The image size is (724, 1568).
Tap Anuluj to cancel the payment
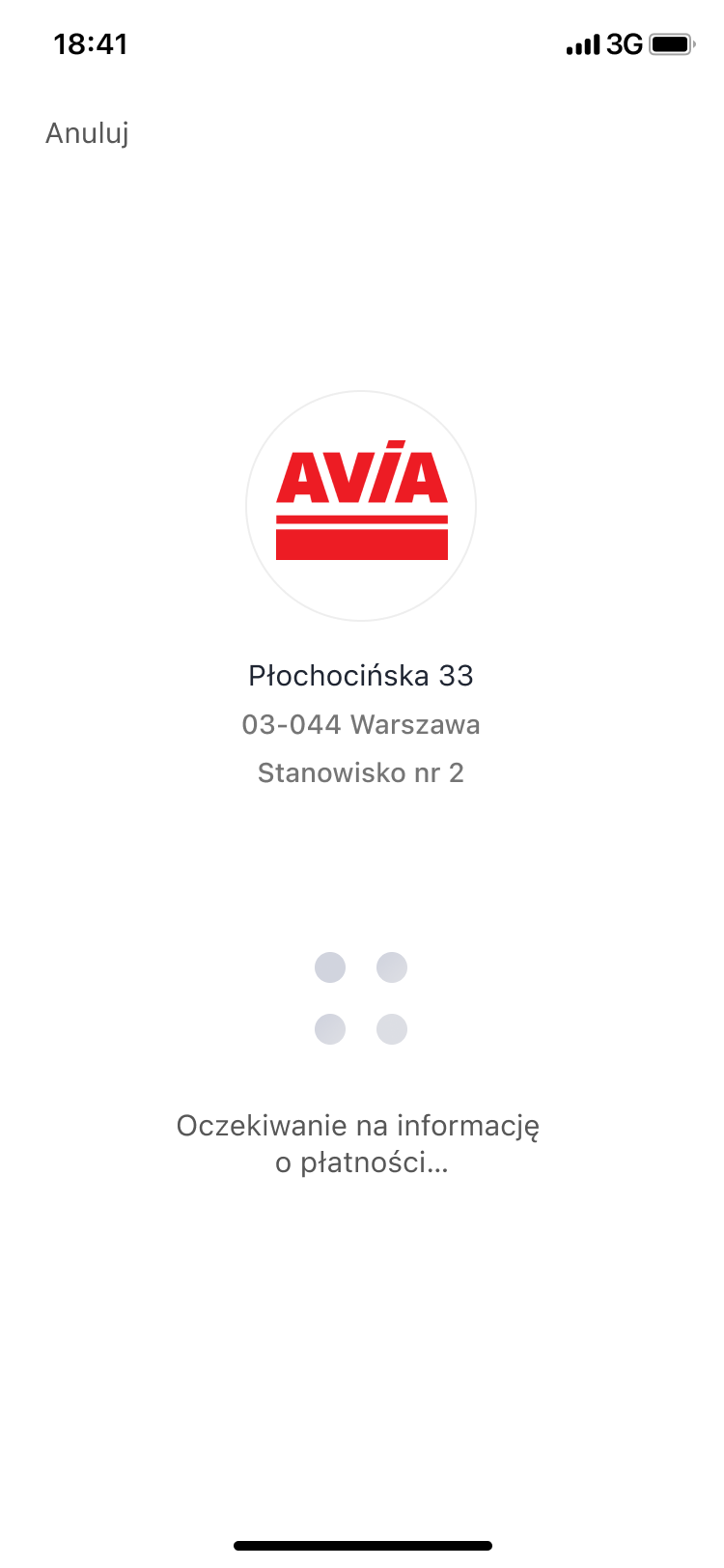[87, 133]
